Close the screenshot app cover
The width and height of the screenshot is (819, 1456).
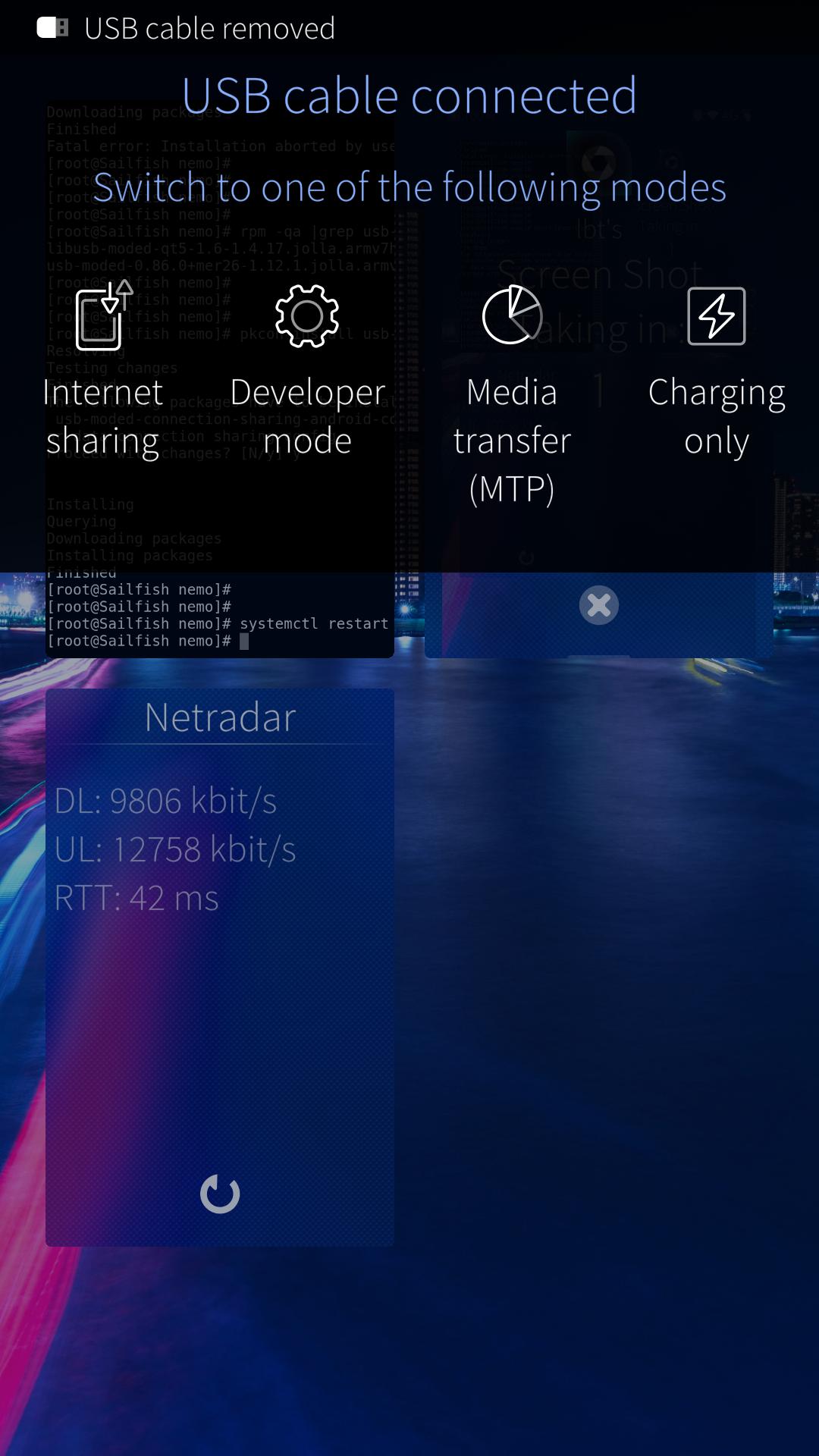[x=599, y=605]
